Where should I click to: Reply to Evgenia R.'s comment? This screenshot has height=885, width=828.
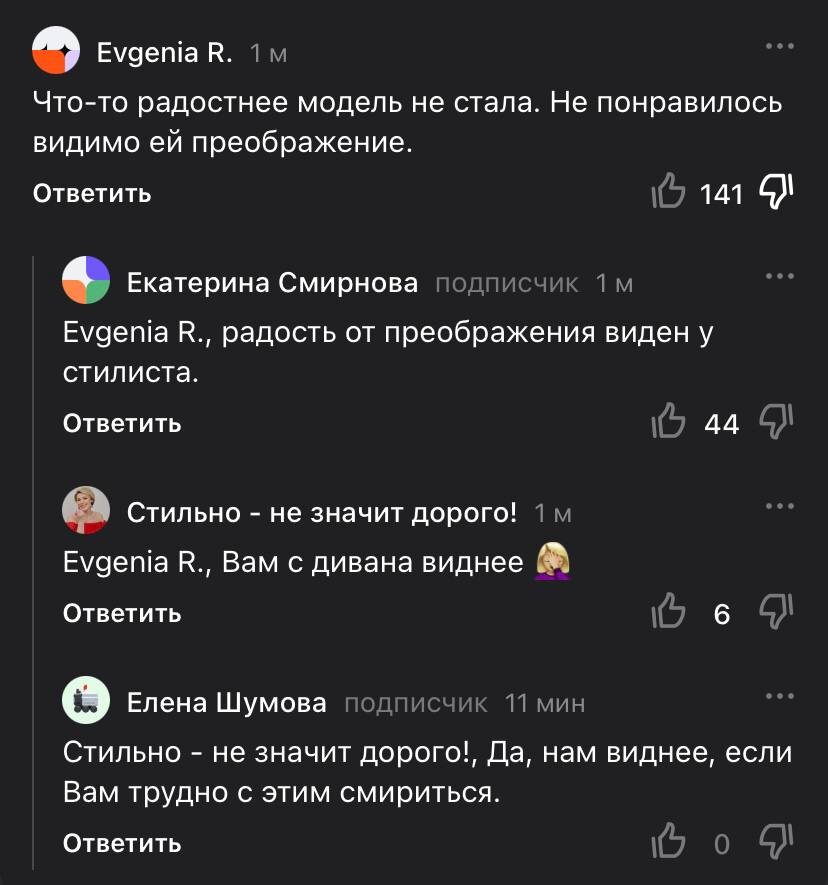coord(90,193)
